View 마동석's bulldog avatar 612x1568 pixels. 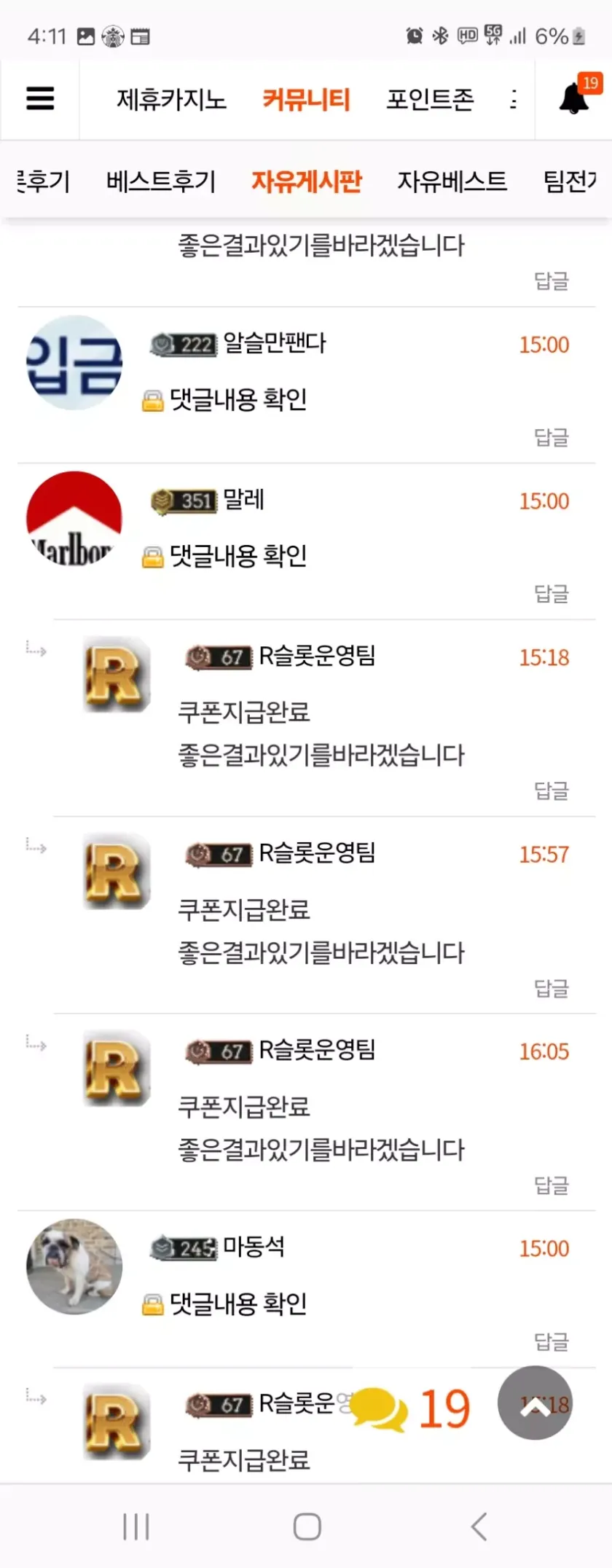[74, 1266]
